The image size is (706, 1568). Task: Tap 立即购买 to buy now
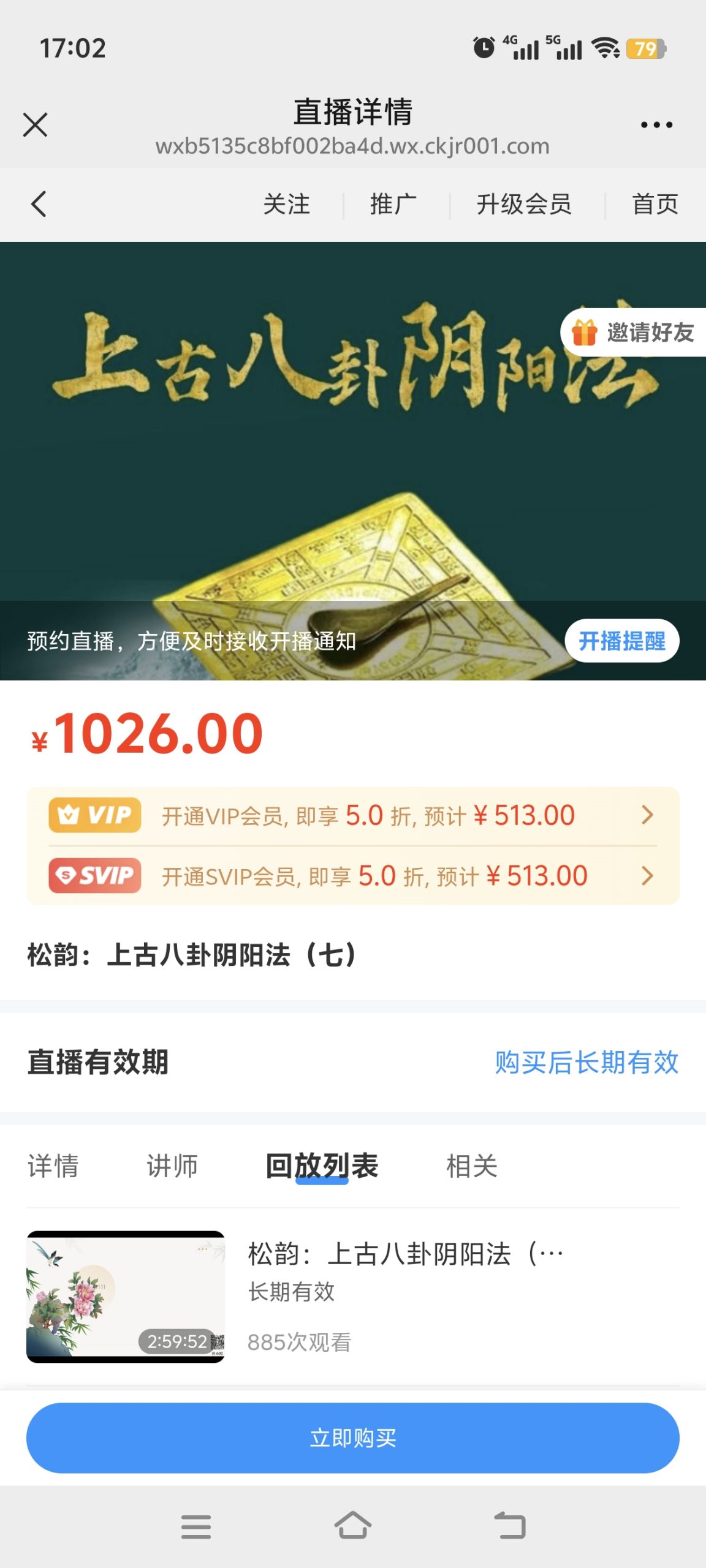[352, 1438]
